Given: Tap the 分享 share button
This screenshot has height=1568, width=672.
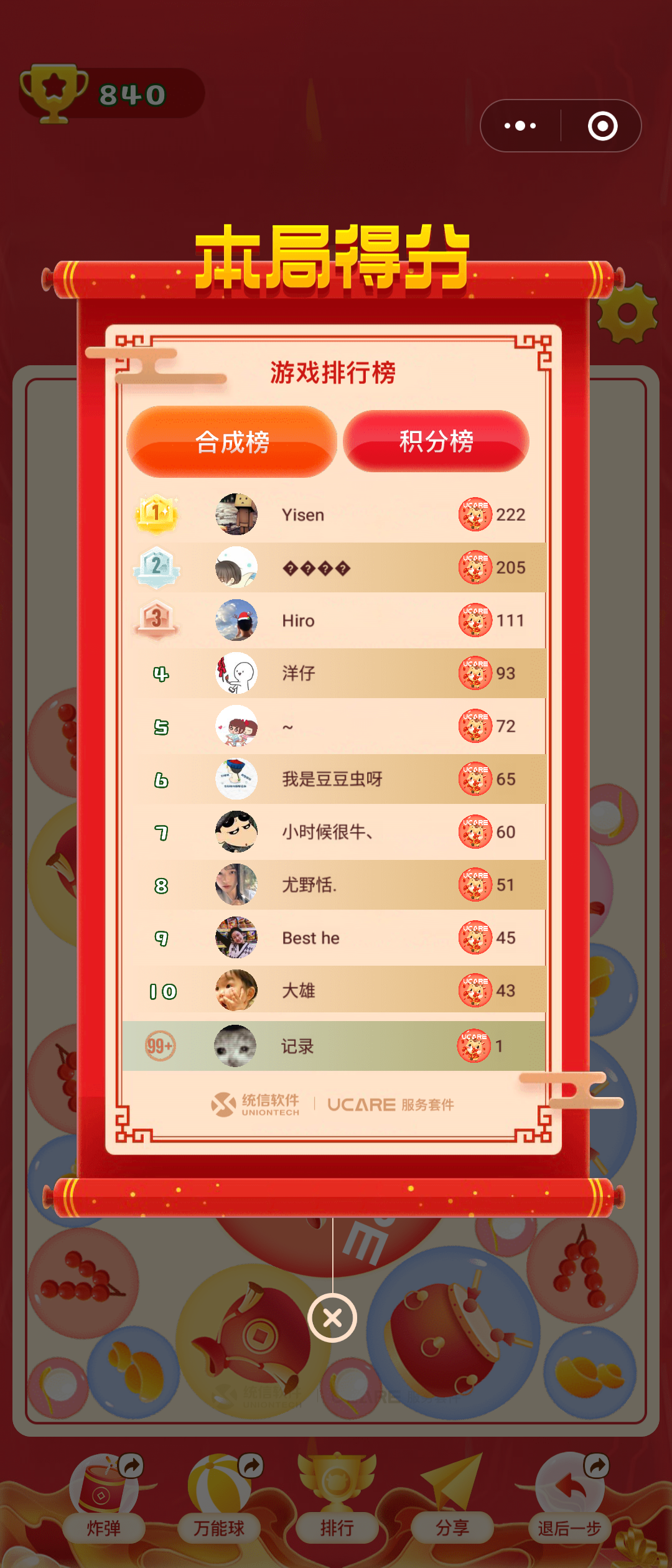Looking at the screenshot, I should [452, 1500].
